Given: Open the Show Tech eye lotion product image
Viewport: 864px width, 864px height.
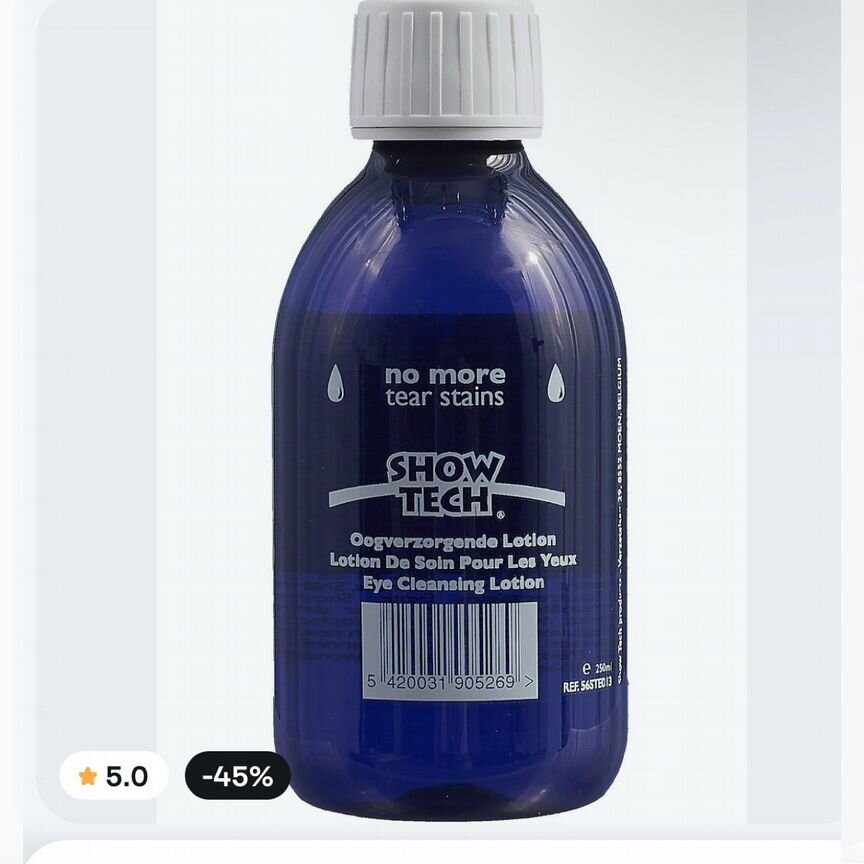Looking at the screenshot, I should 446,420.
